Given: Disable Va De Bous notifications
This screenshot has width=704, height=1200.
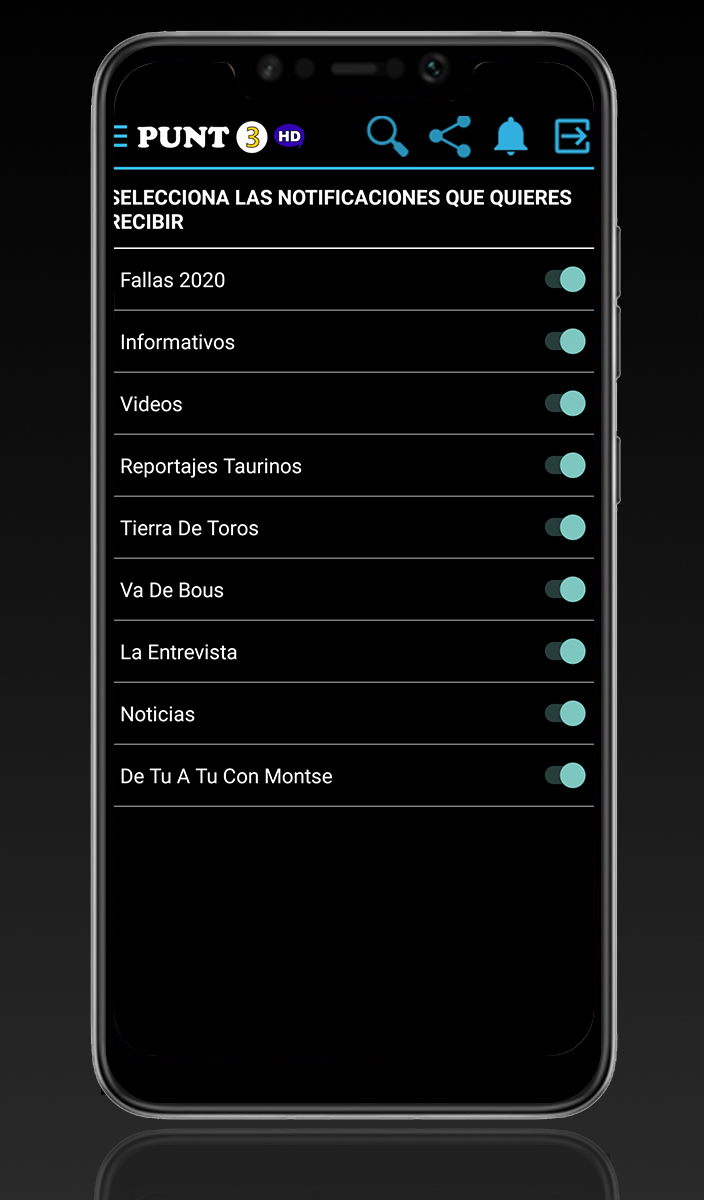Looking at the screenshot, I should [565, 589].
